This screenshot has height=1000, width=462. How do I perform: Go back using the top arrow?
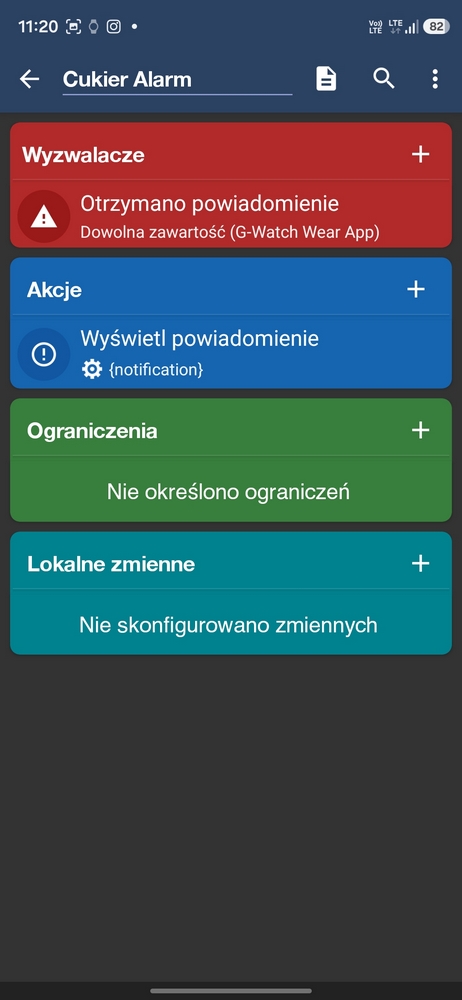[29, 79]
